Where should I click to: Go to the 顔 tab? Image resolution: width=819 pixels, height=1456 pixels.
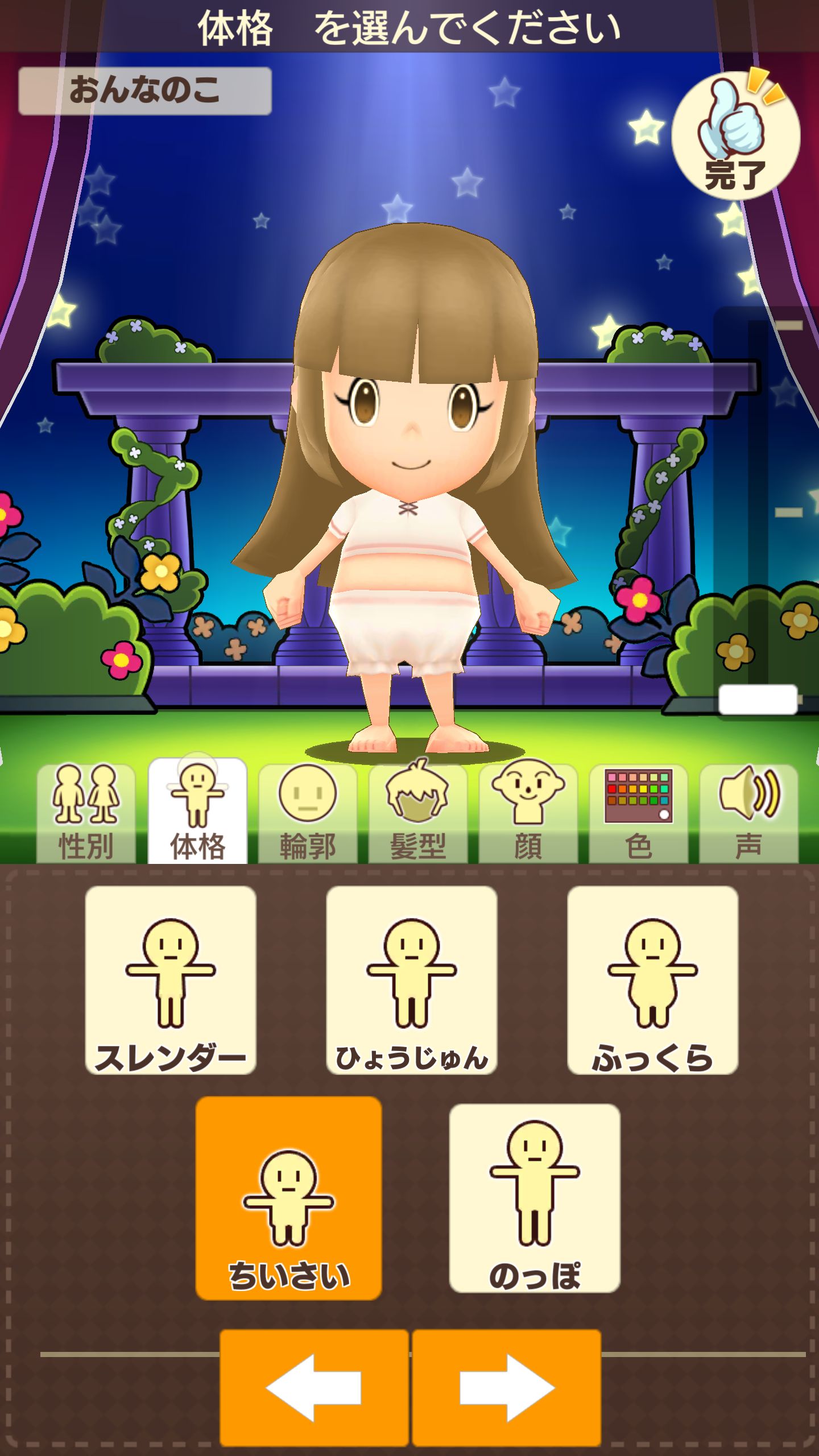pos(528,813)
